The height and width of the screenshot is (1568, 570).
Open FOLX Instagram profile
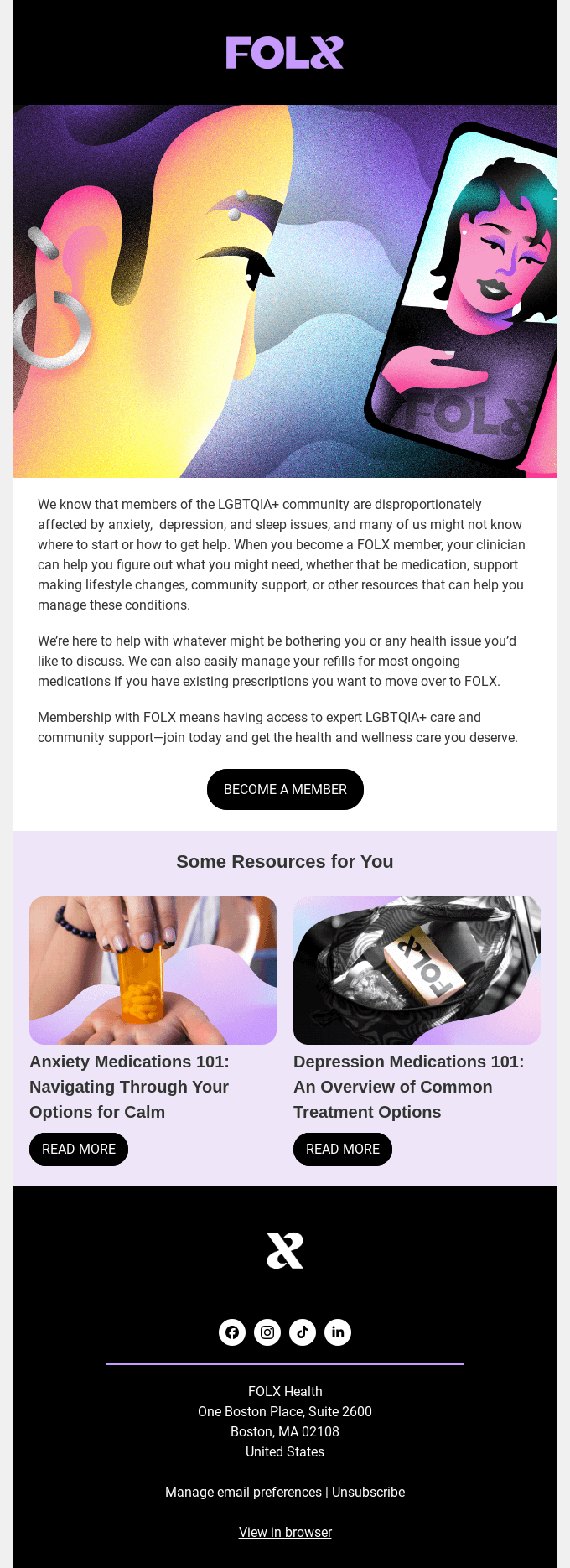coord(267,1332)
